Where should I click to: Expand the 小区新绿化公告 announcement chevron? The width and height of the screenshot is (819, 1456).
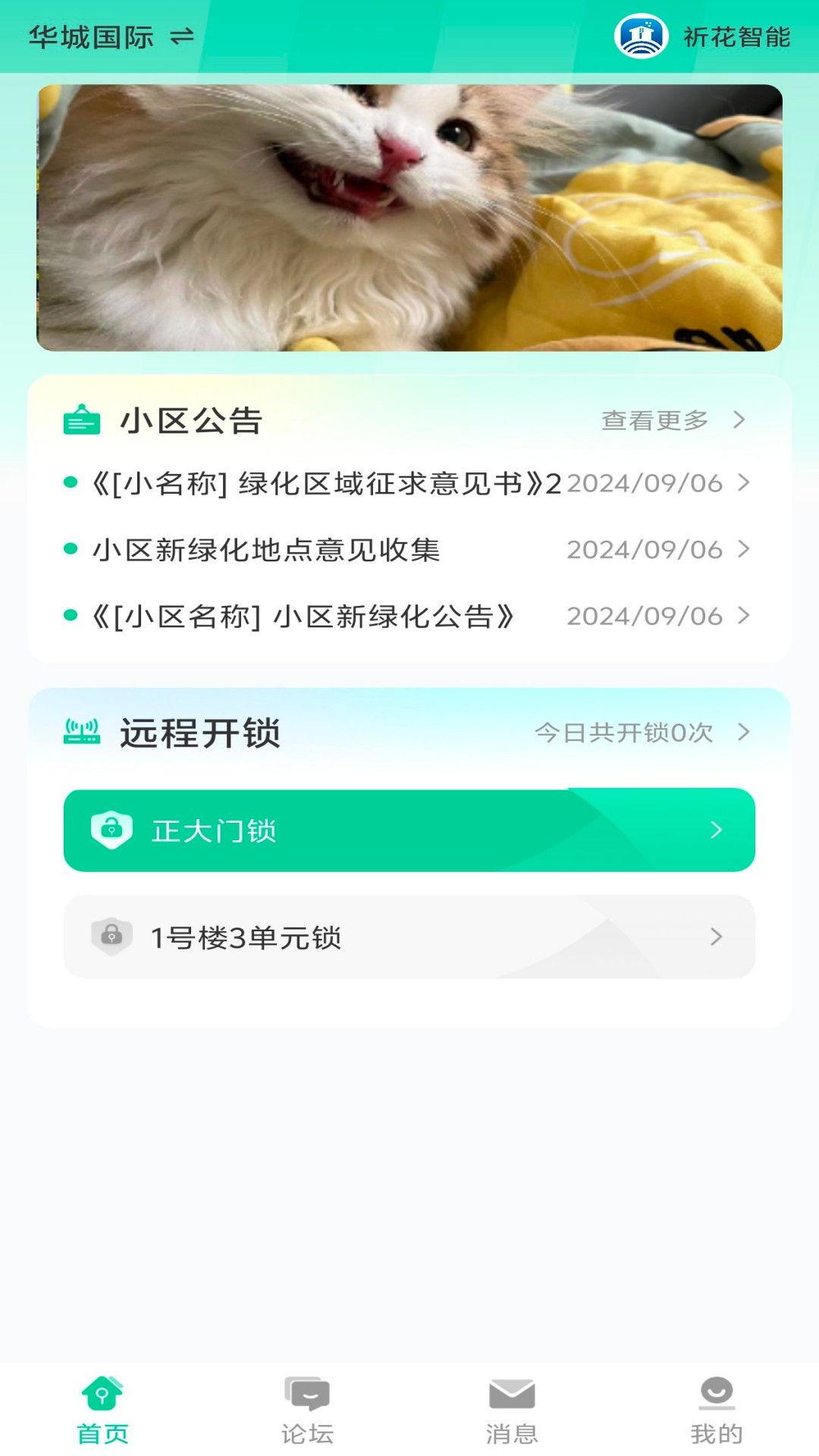click(x=744, y=616)
